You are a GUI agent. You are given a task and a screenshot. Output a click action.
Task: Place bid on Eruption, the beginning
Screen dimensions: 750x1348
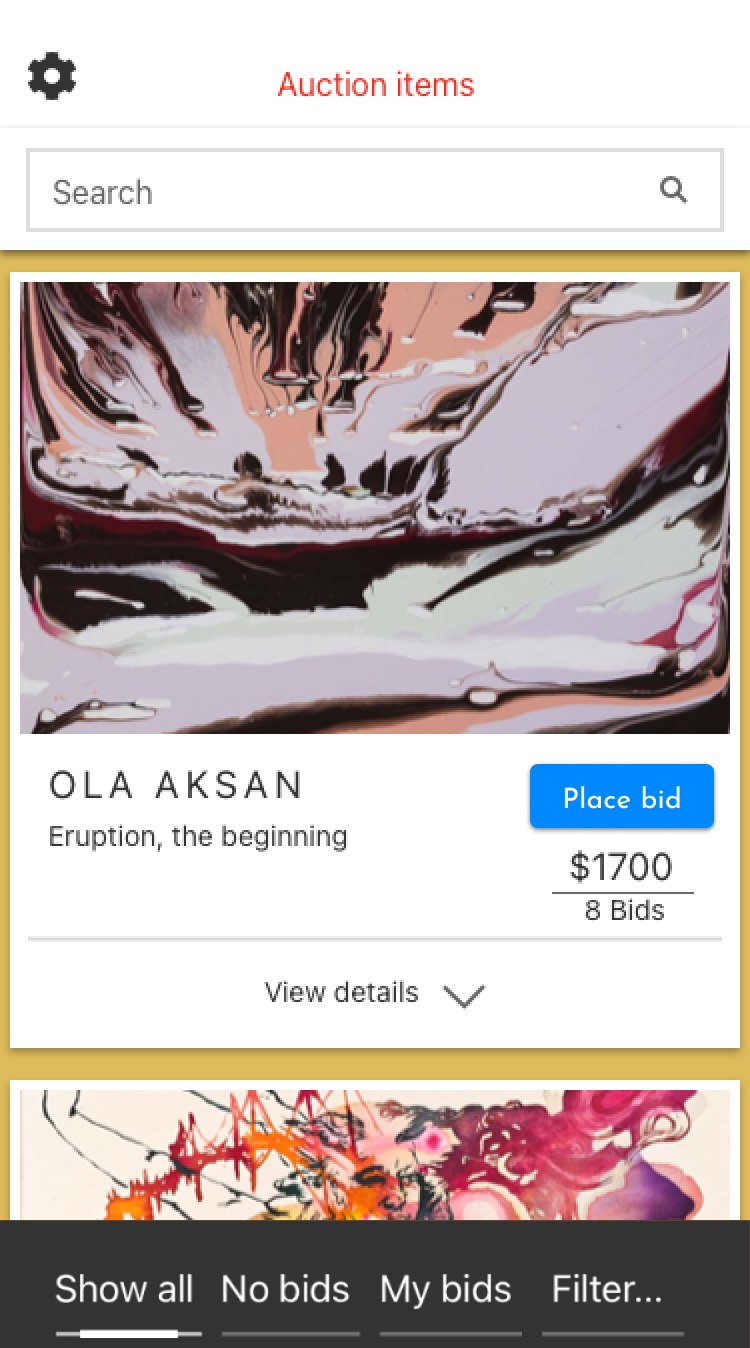coord(621,797)
